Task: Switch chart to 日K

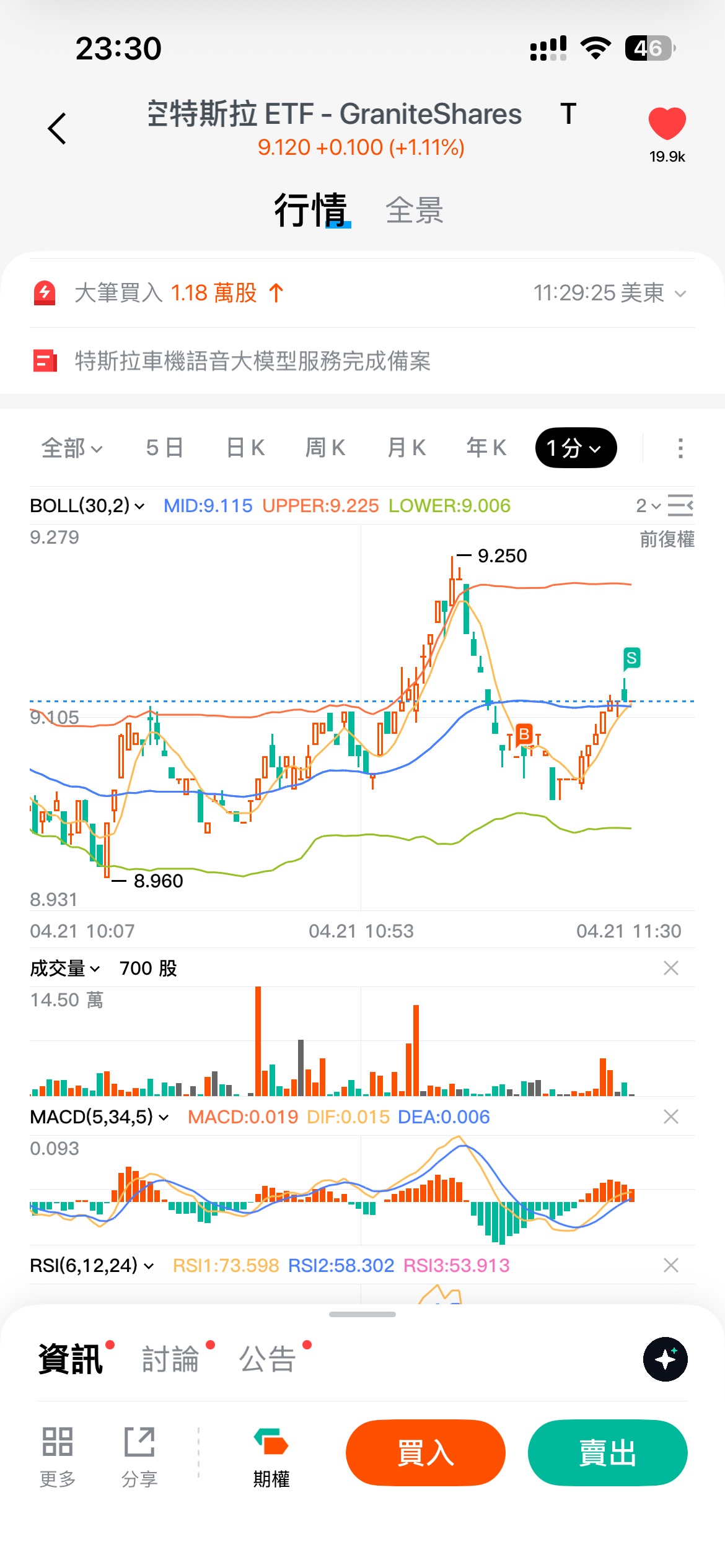Action: 245,448
